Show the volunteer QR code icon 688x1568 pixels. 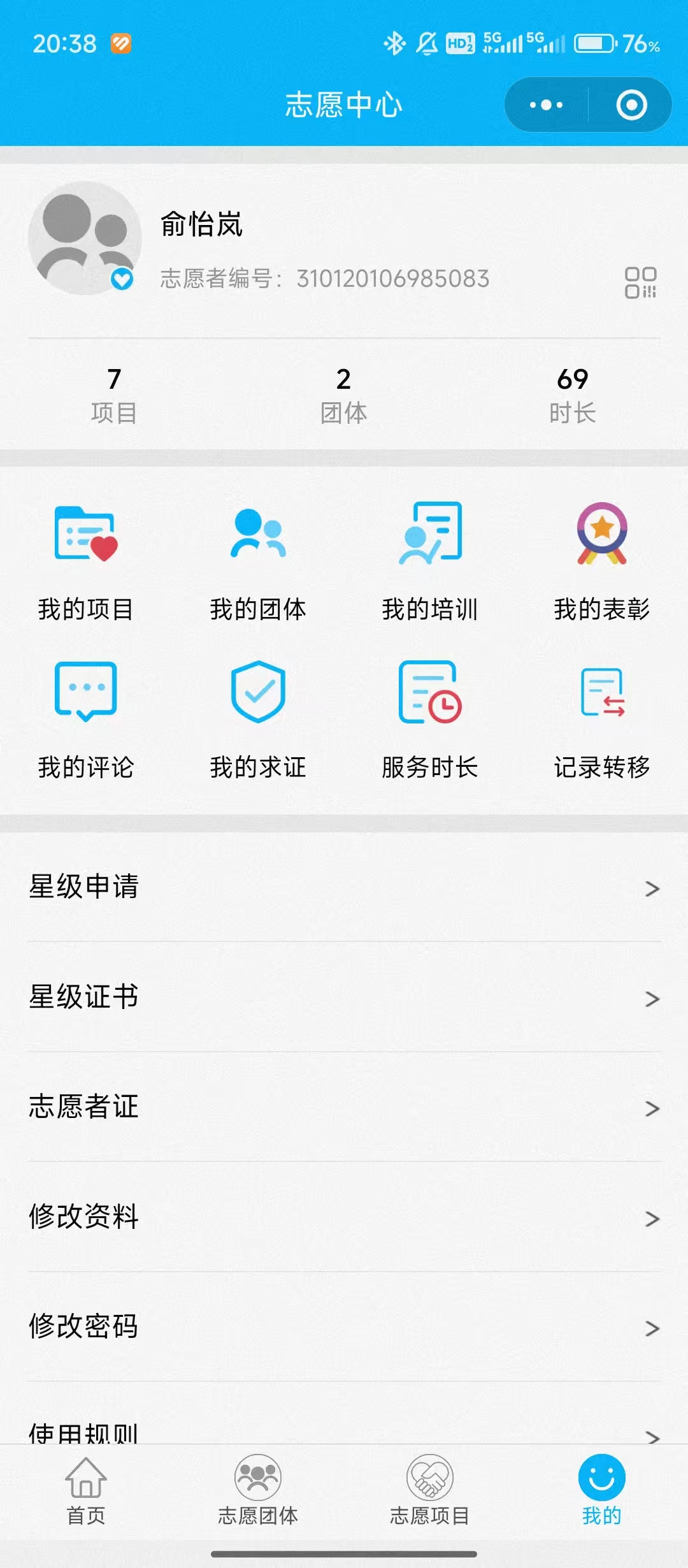640,282
